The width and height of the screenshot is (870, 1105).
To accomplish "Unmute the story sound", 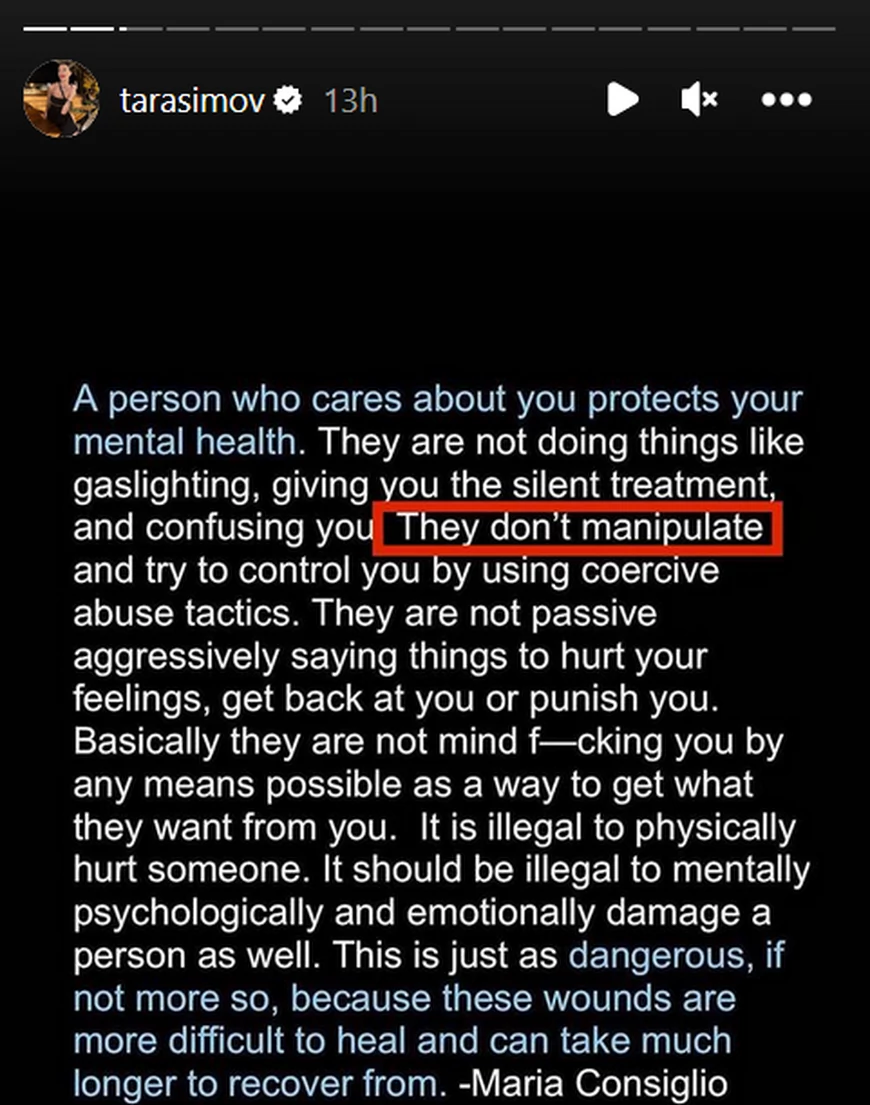I will (x=699, y=99).
